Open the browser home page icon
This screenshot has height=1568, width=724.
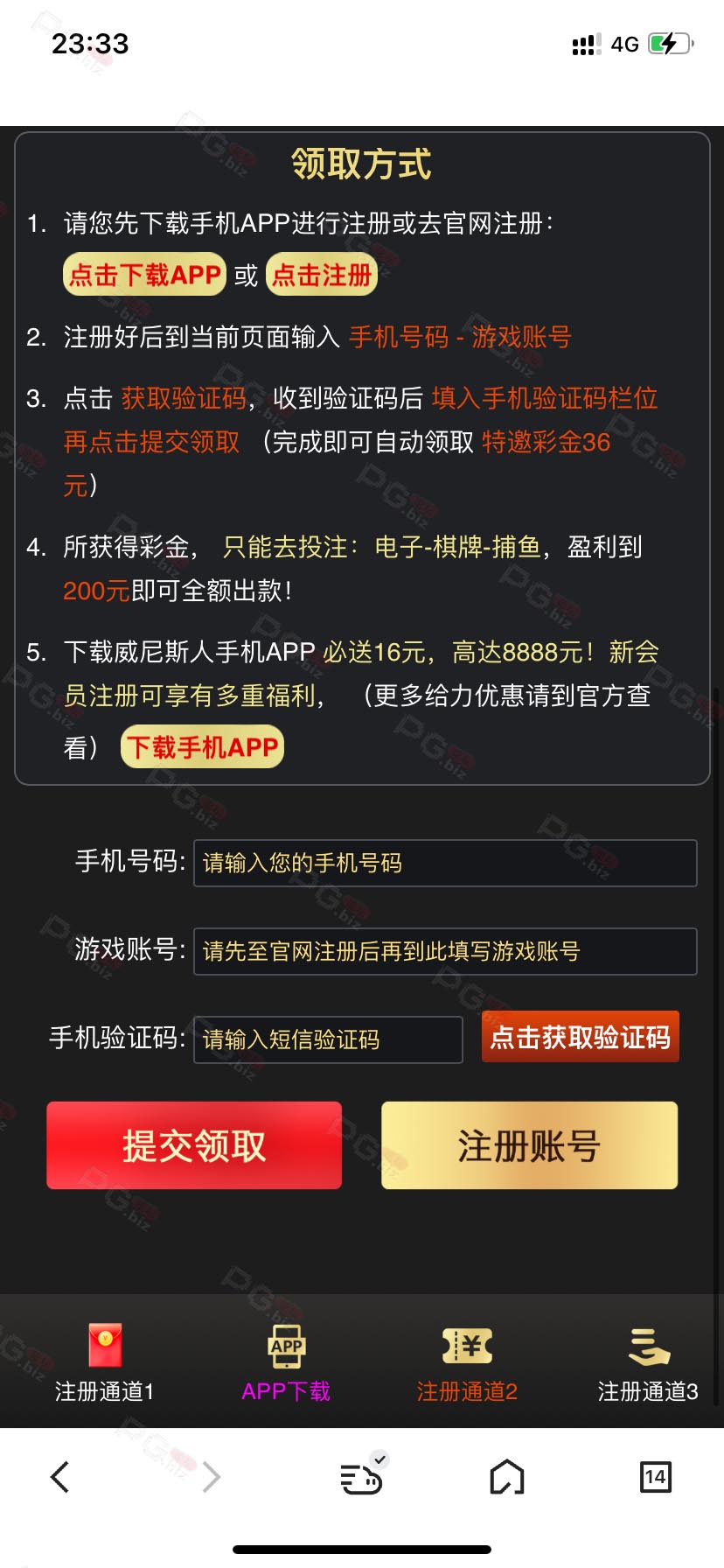tap(507, 1477)
